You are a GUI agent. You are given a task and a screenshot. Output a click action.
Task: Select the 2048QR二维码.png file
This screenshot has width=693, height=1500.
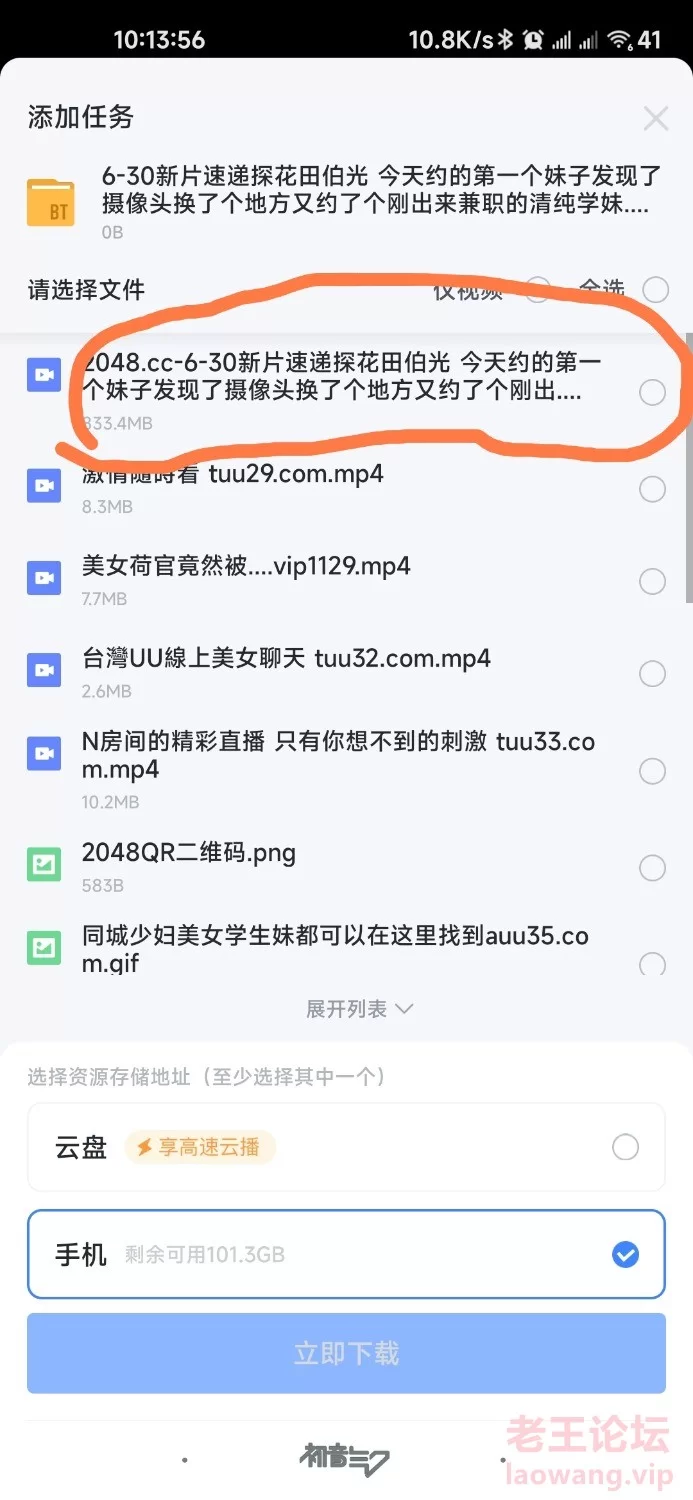652,867
